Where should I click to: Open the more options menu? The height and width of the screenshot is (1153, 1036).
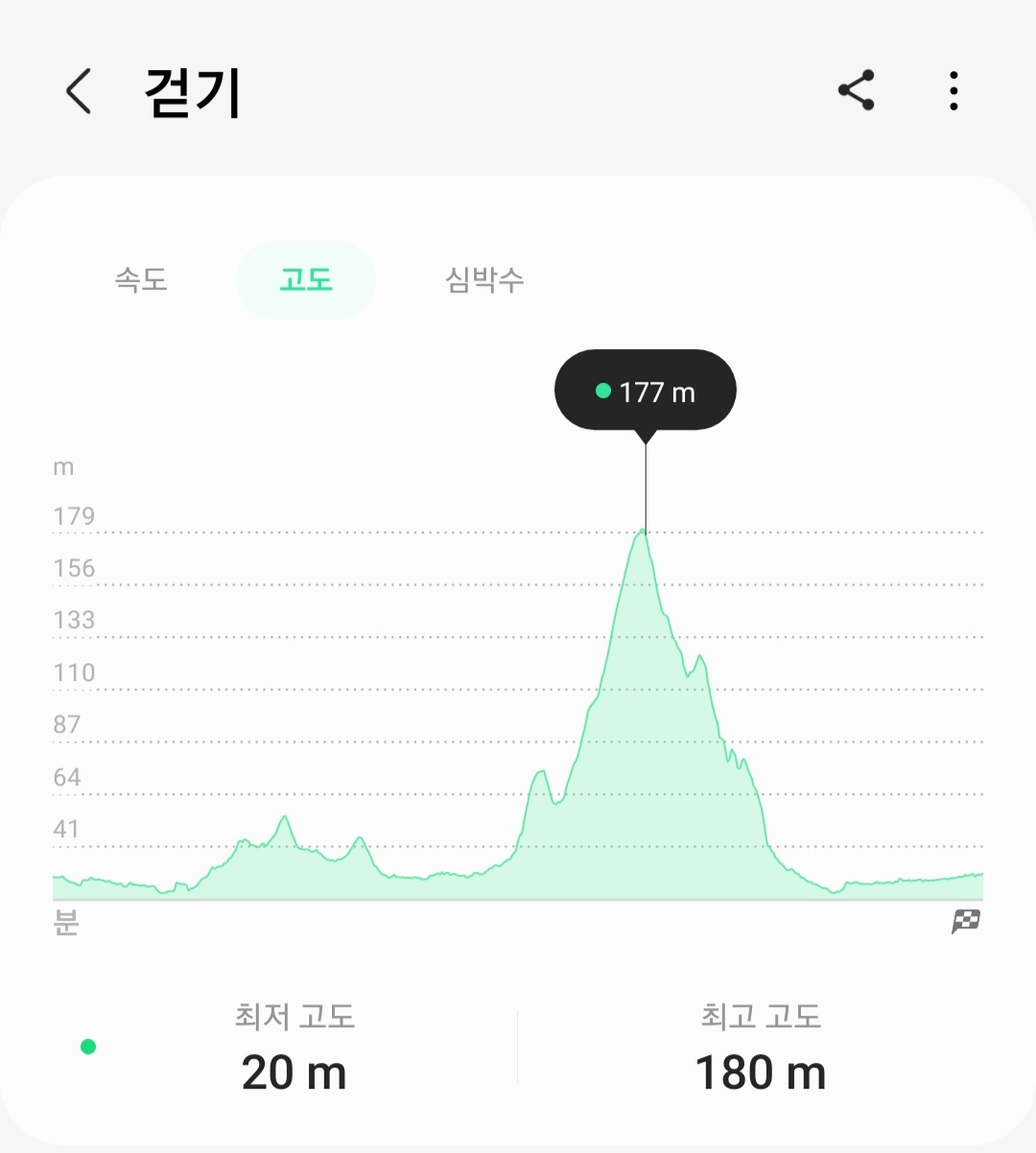click(x=953, y=90)
